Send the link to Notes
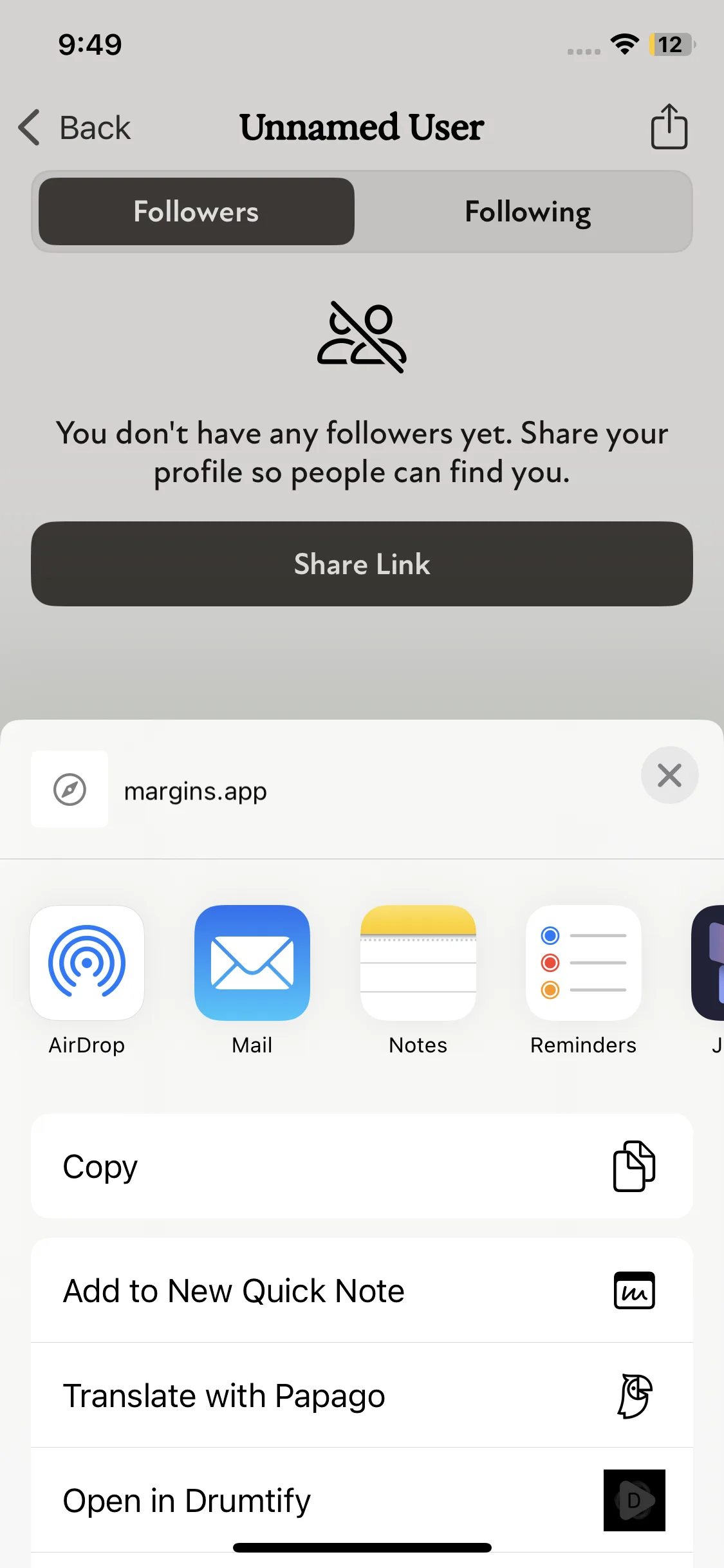Image resolution: width=724 pixels, height=1568 pixels. coord(418,963)
